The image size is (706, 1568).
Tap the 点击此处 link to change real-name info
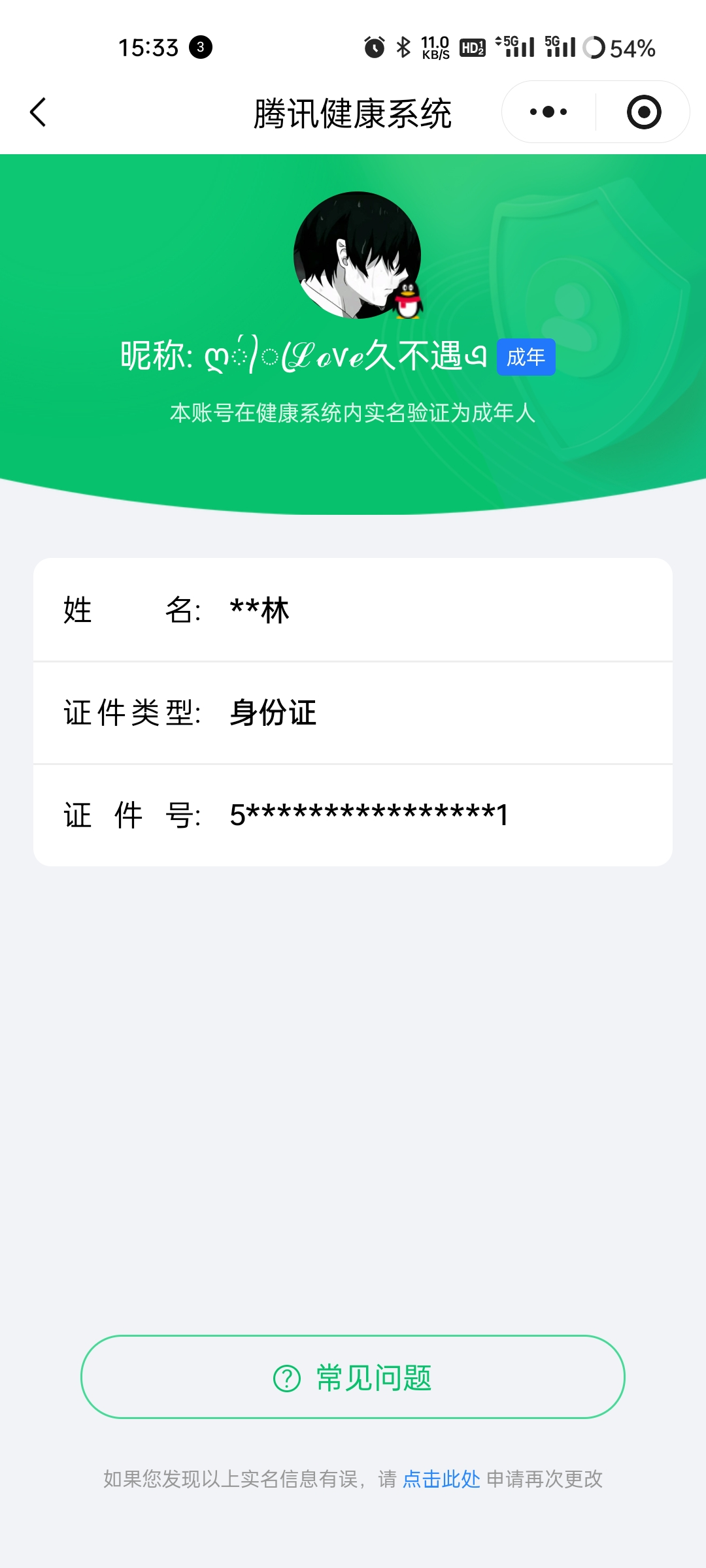441,1478
